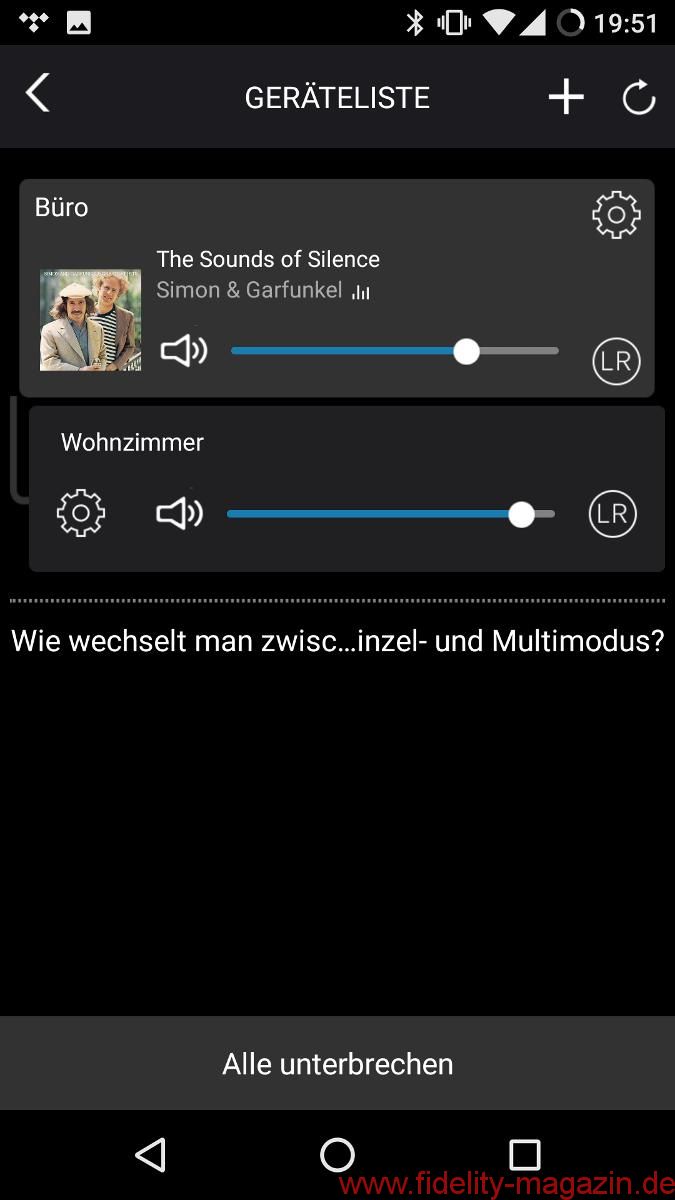Add a new device with the plus icon
This screenshot has height=1200, width=675.
(566, 97)
